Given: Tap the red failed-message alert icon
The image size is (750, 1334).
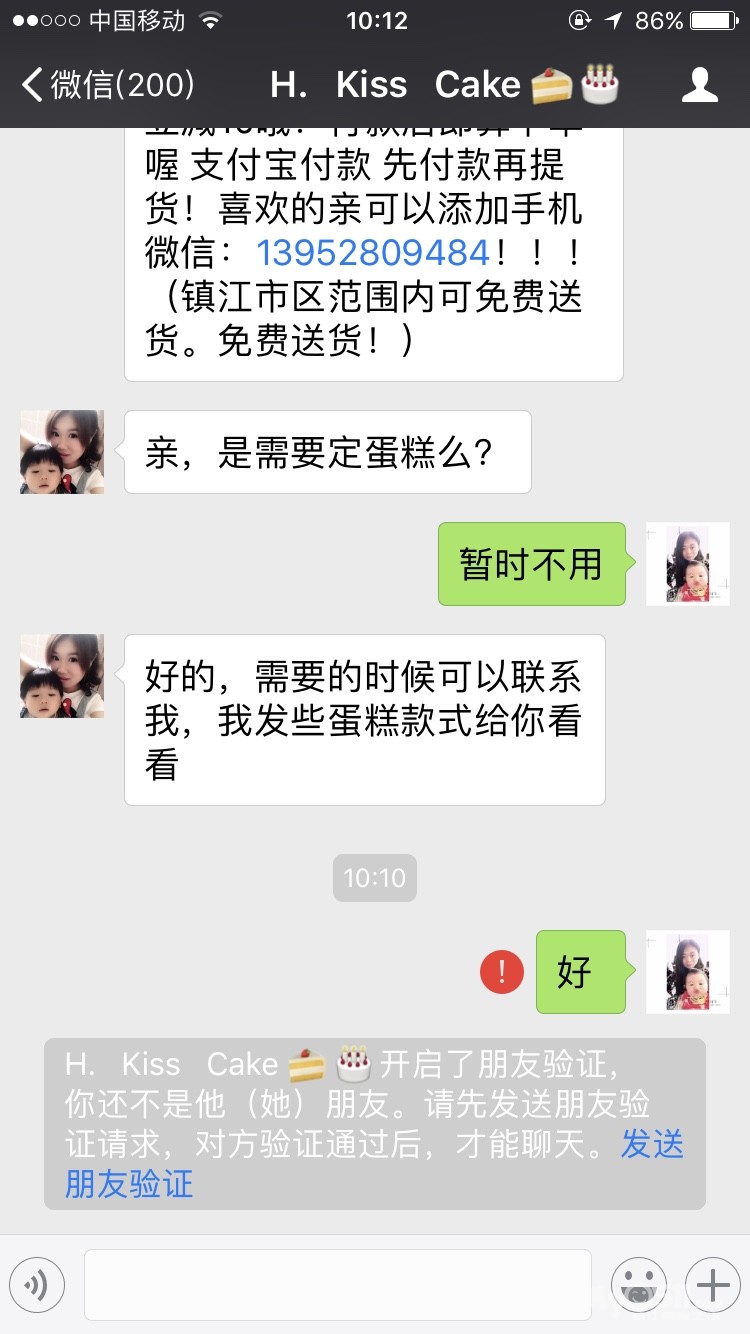Looking at the screenshot, I should tap(502, 972).
